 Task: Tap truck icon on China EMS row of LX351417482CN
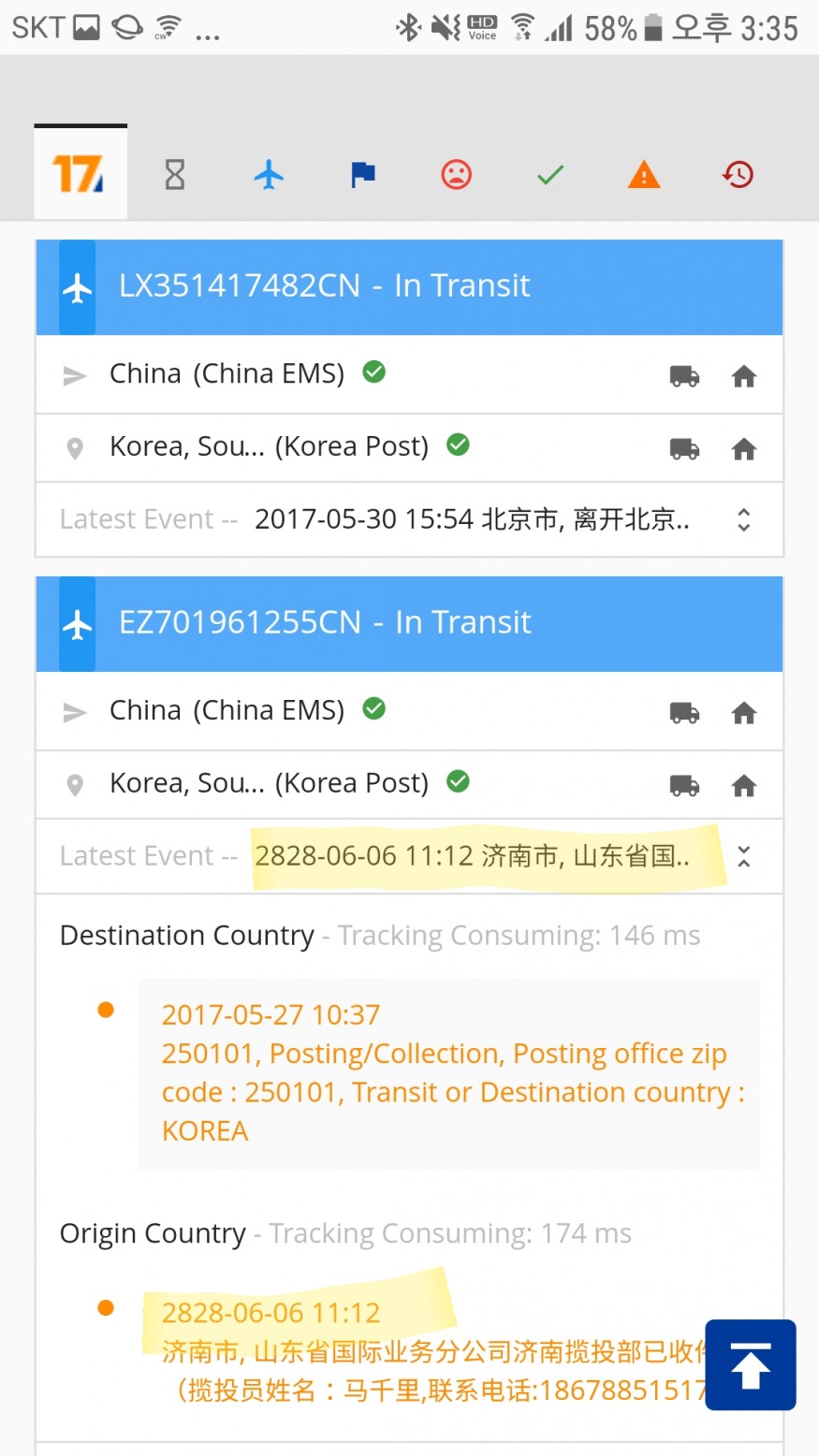click(684, 376)
